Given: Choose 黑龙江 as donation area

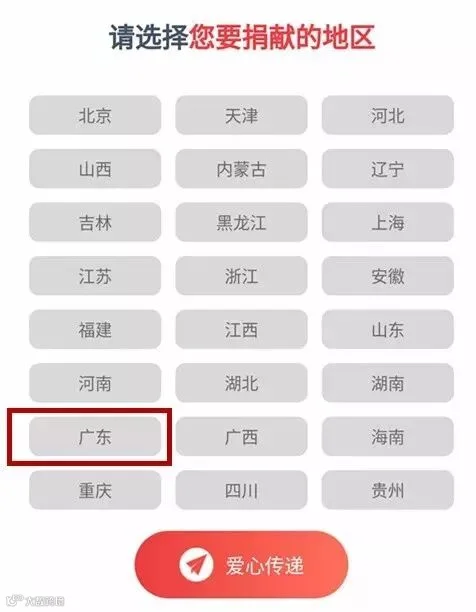Looking at the screenshot, I should [x=241, y=222].
